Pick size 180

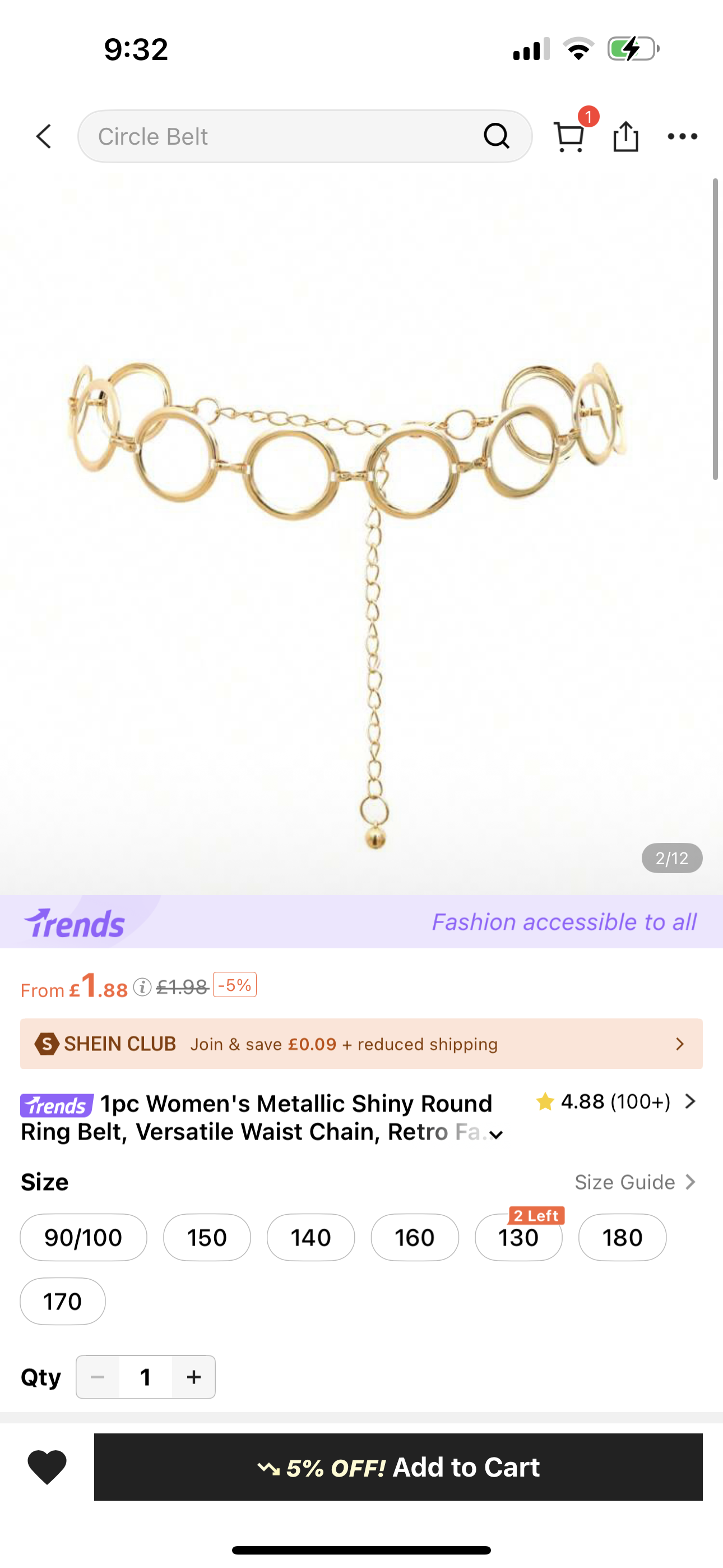pyautogui.click(x=623, y=1238)
